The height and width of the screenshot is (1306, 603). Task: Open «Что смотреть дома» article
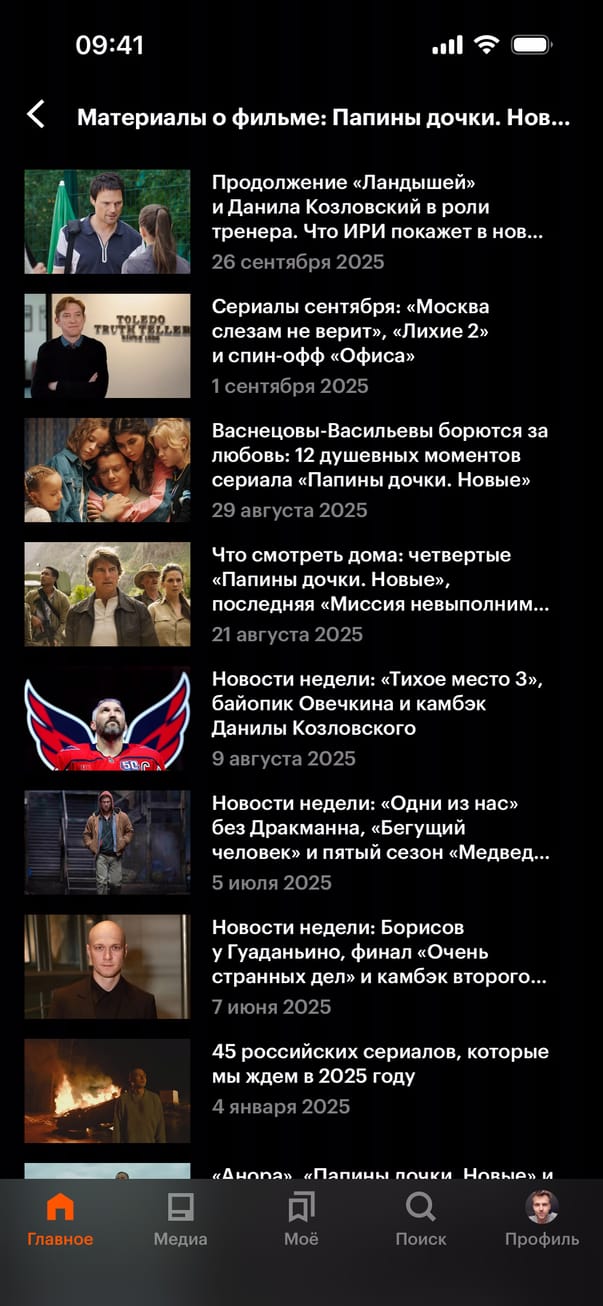379,580
